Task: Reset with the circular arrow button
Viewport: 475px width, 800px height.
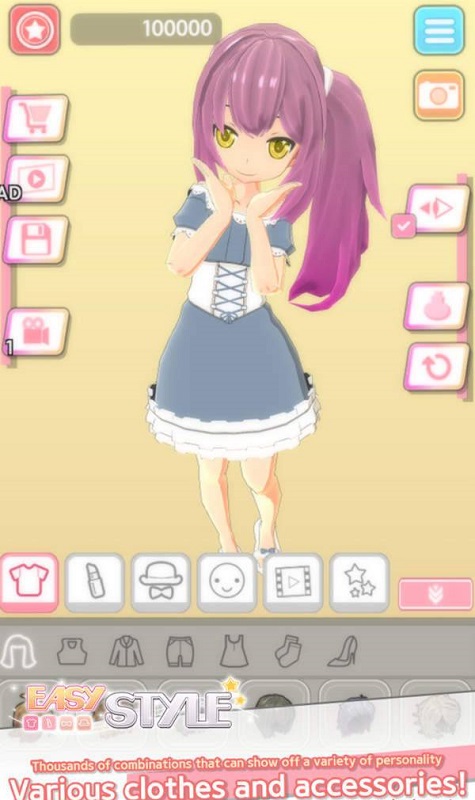Action: click(x=437, y=367)
